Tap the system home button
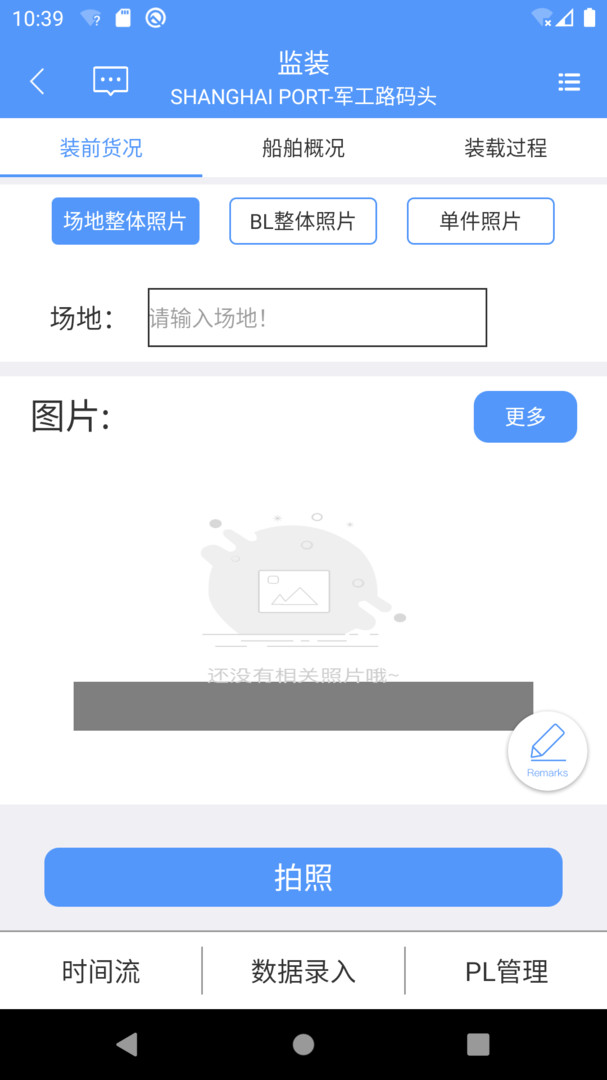The height and width of the screenshot is (1080, 607). coord(303,1045)
